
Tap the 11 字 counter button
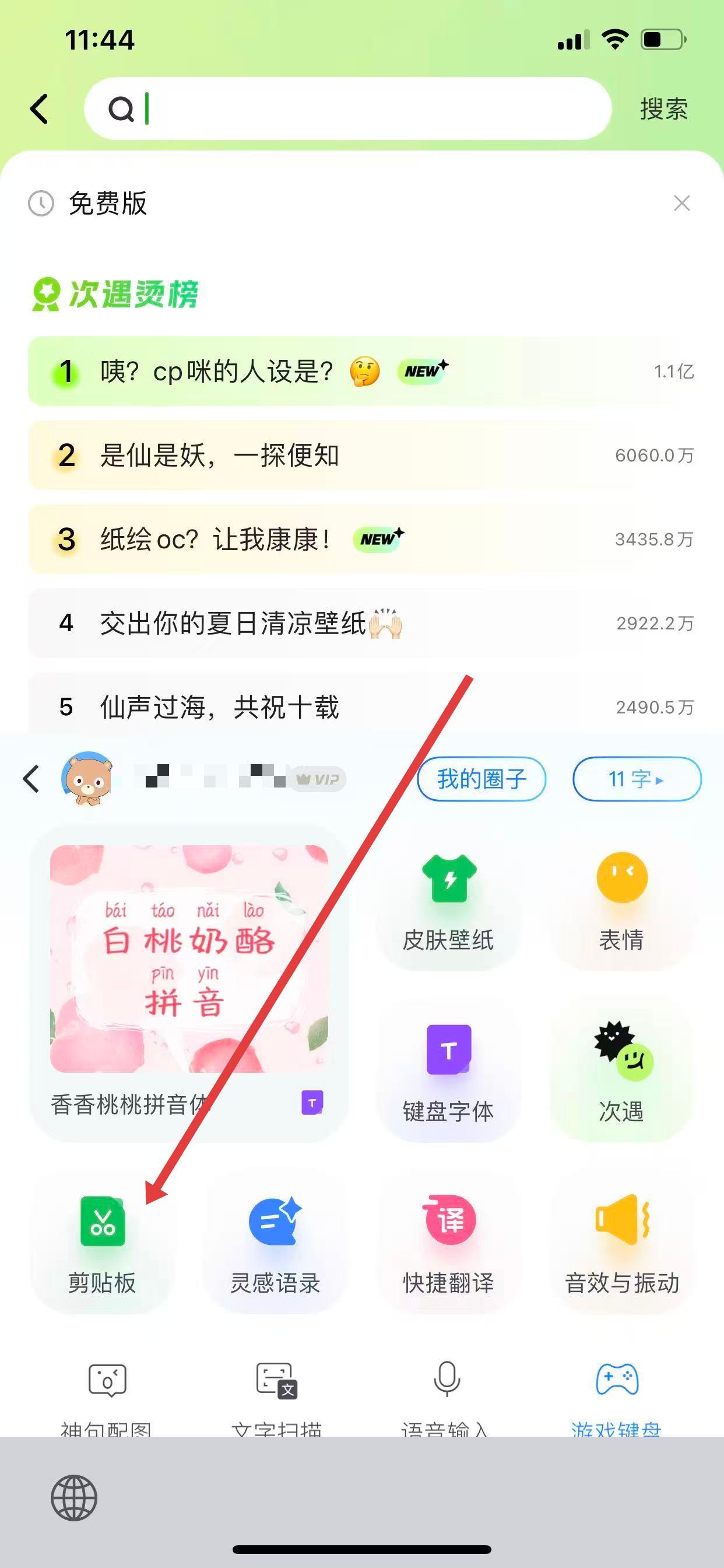(637, 779)
